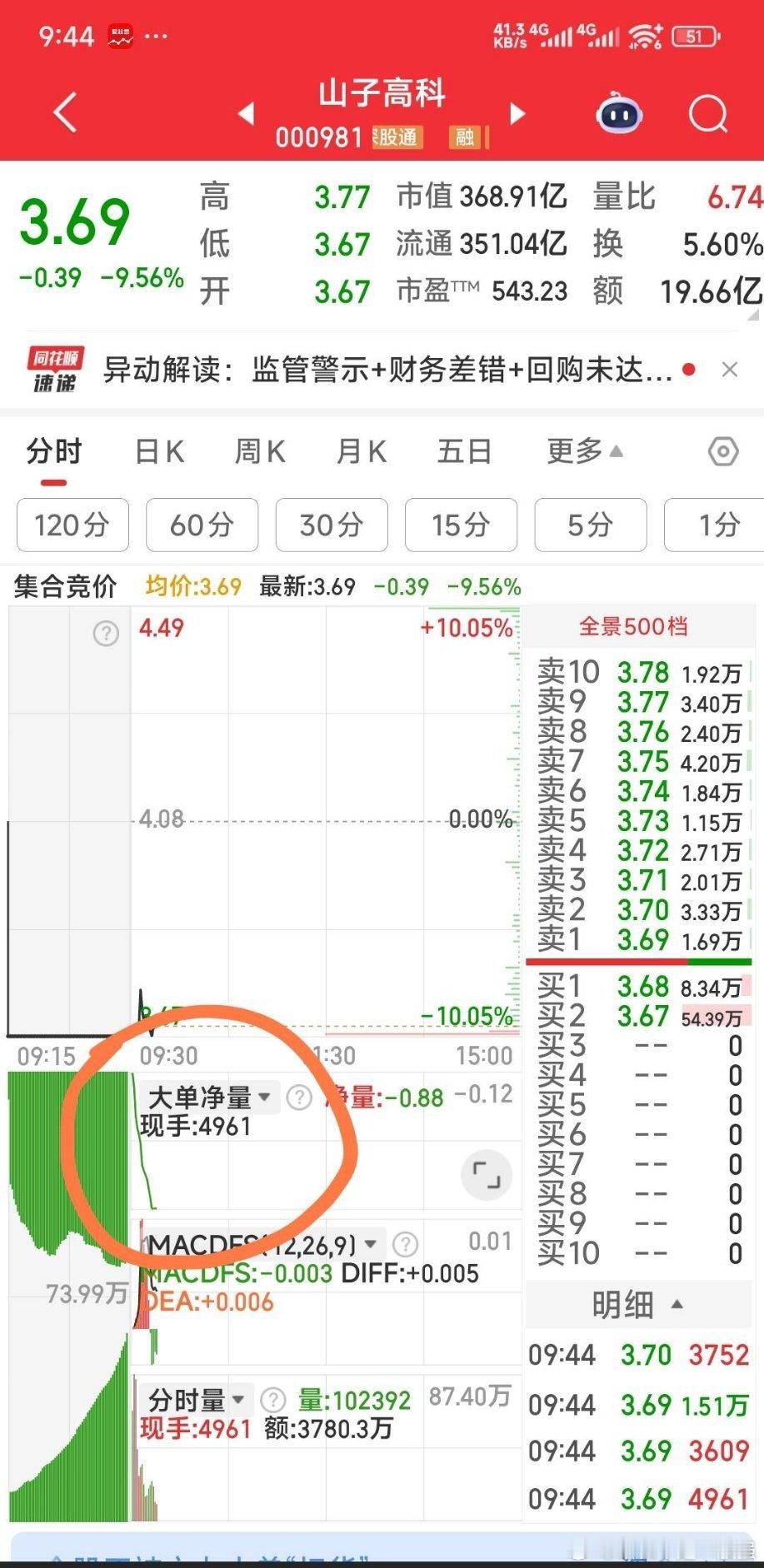Viewport: 764px width, 1568px height.
Task: Open help question mark beside MACDFS
Action: coord(406,1242)
